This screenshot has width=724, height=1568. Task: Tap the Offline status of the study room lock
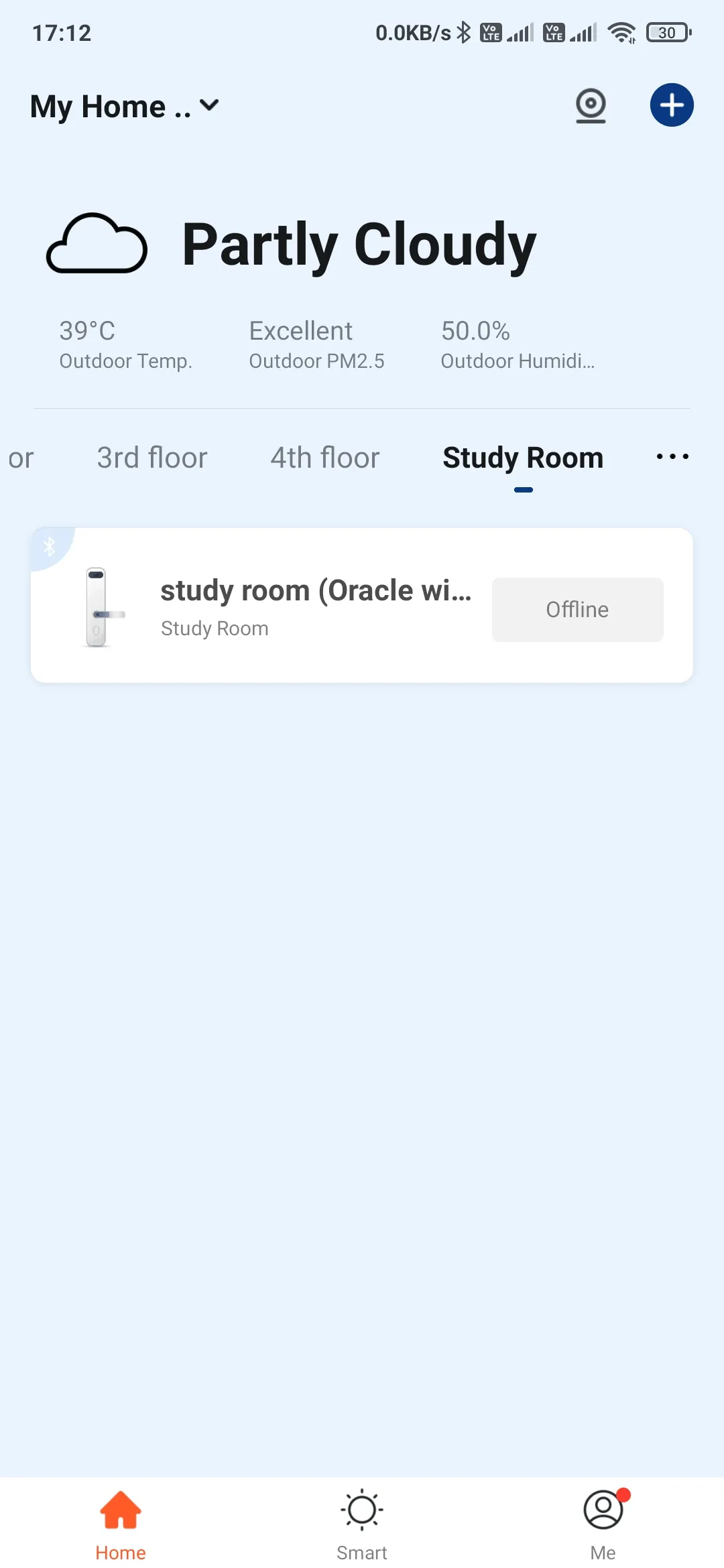click(x=577, y=609)
